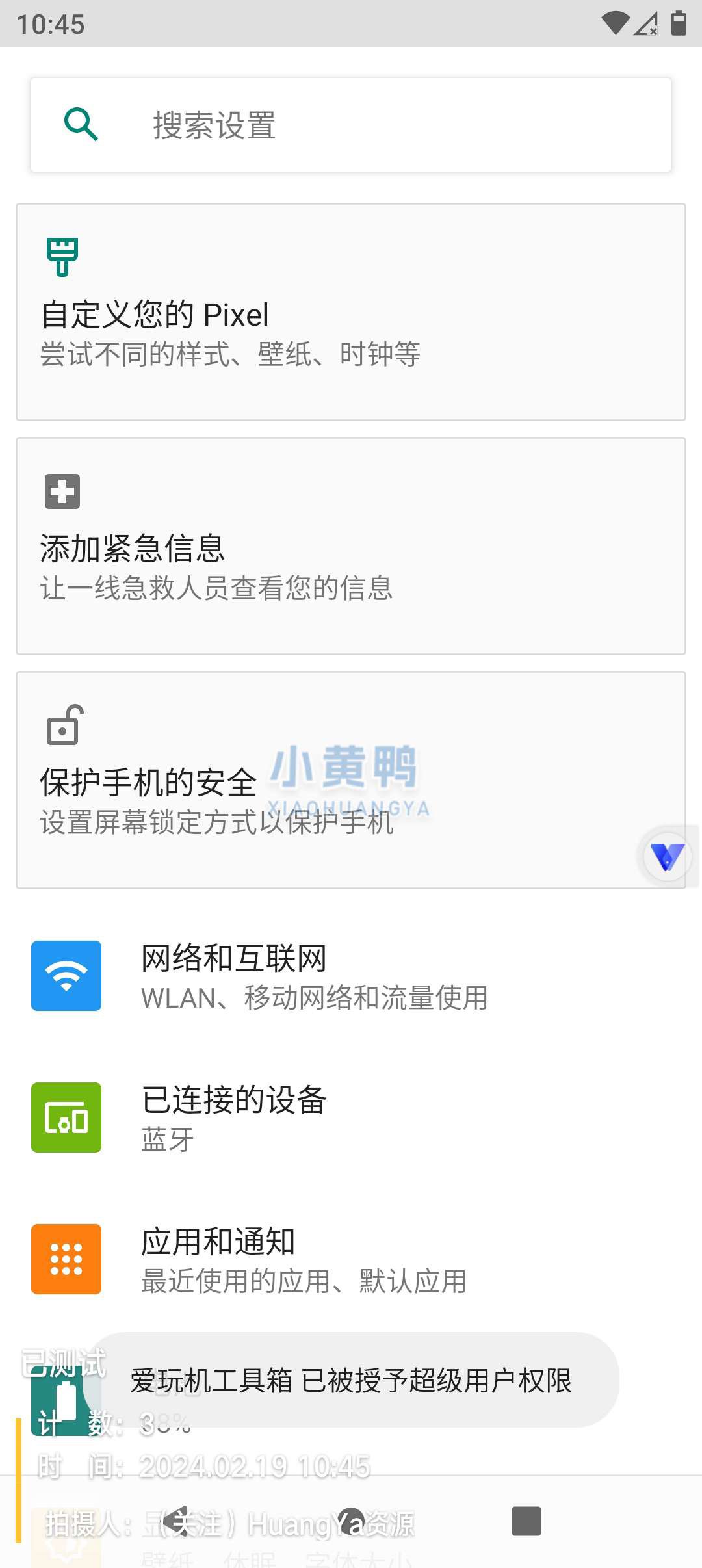Image resolution: width=702 pixels, height=1568 pixels.
Task: Tap the search magnifier icon
Action: pos(82,124)
